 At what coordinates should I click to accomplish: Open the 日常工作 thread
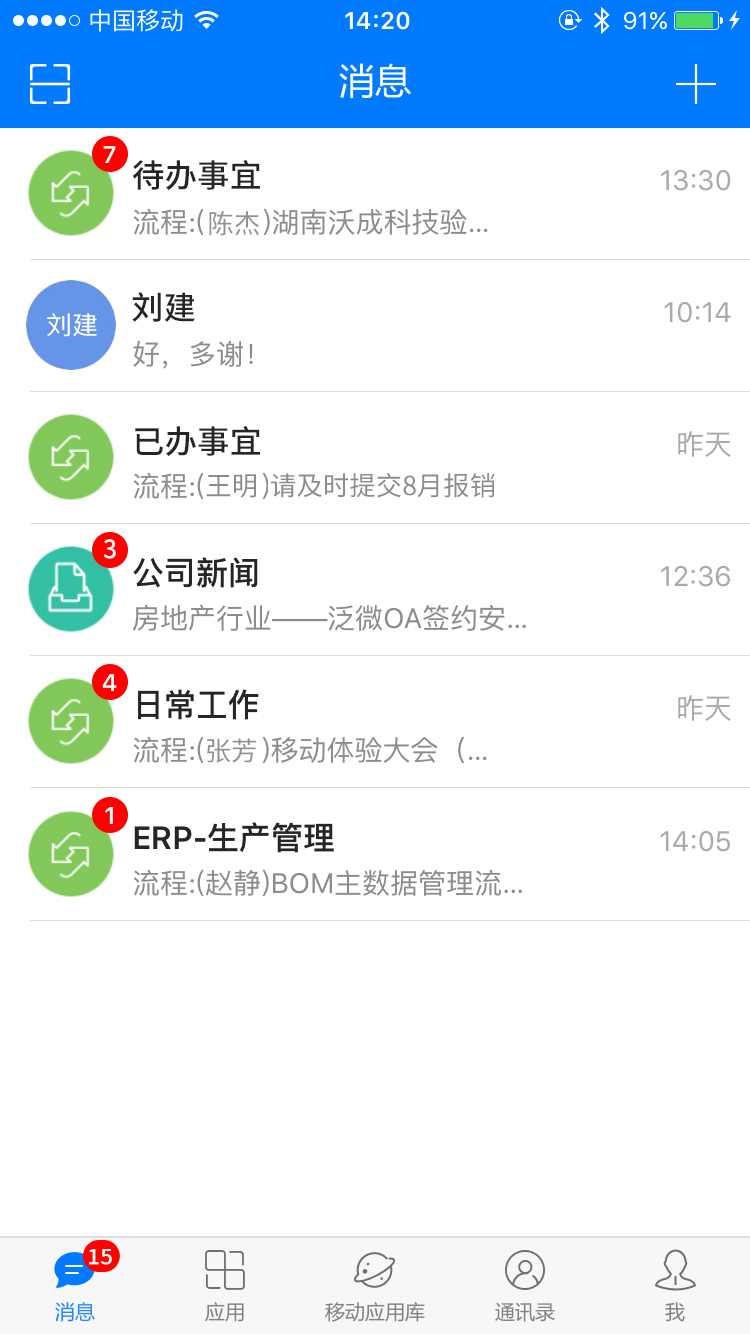click(375, 722)
